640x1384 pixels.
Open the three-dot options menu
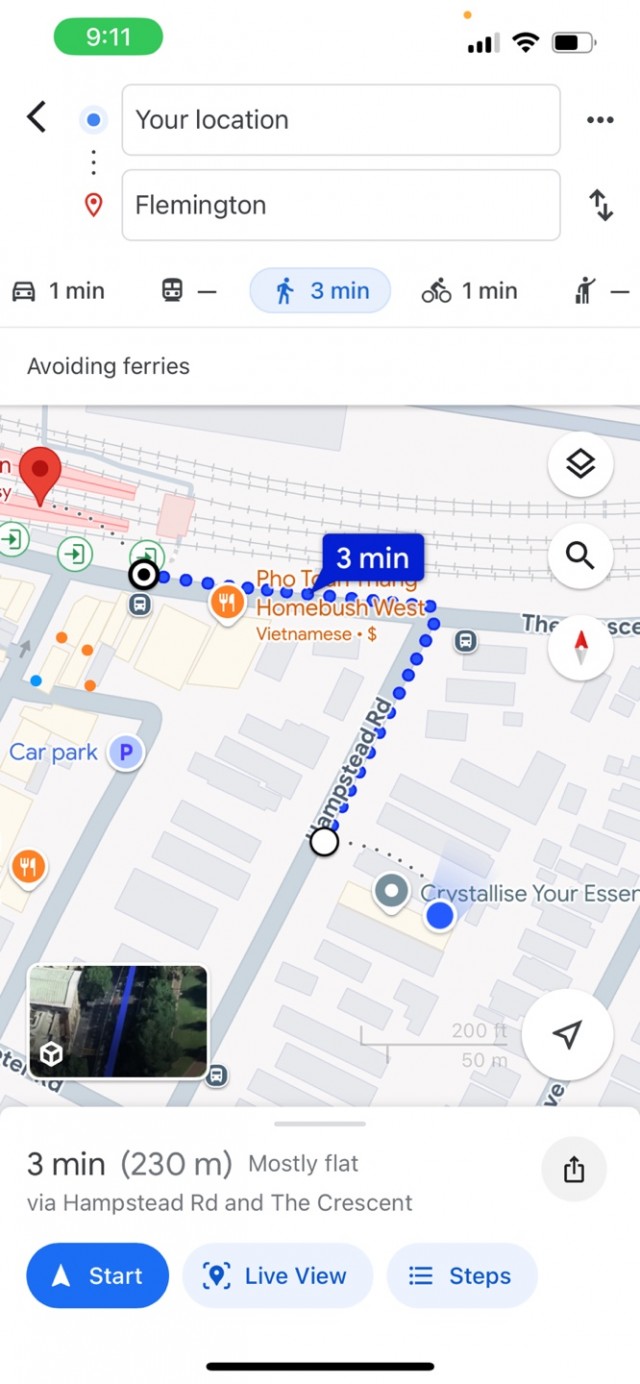click(600, 120)
